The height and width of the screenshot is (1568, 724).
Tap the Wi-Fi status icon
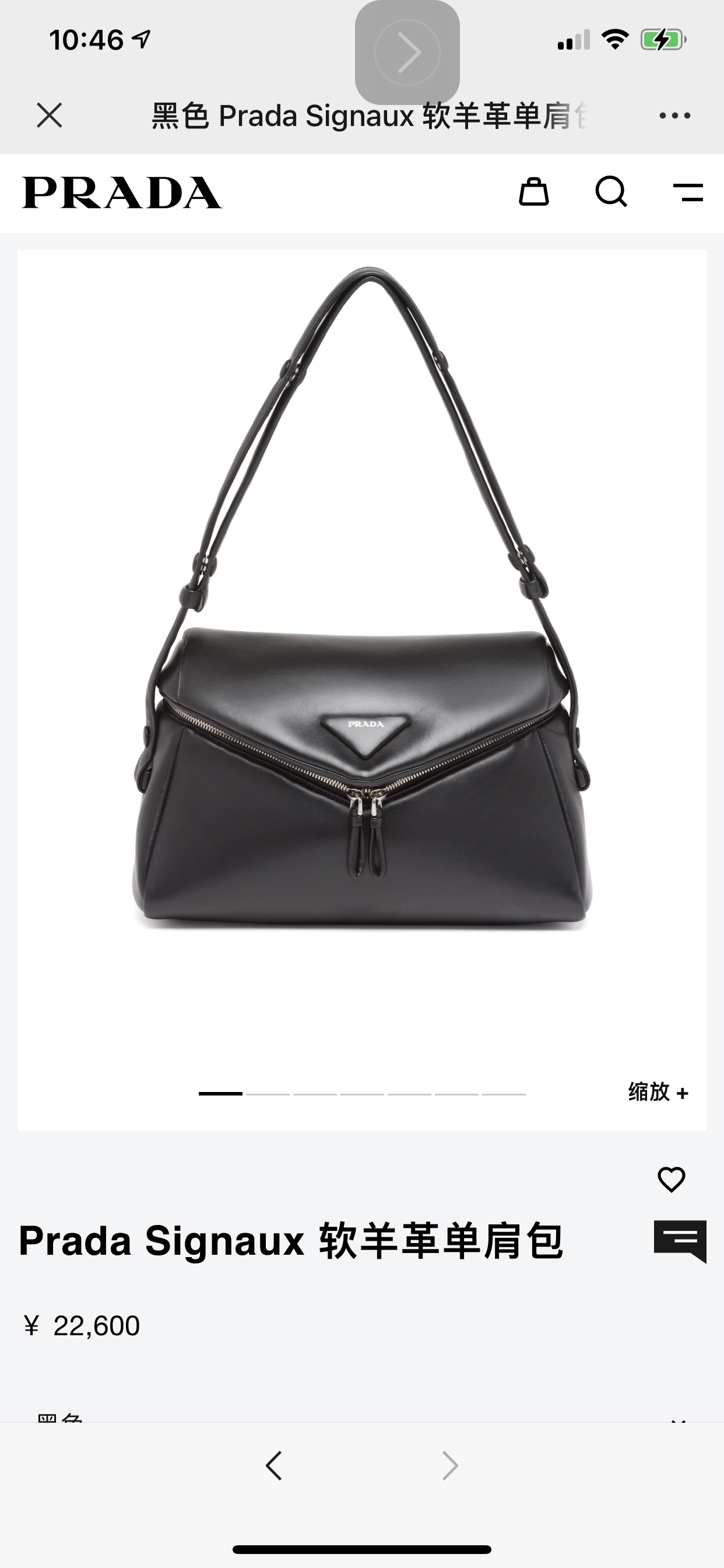(x=615, y=39)
